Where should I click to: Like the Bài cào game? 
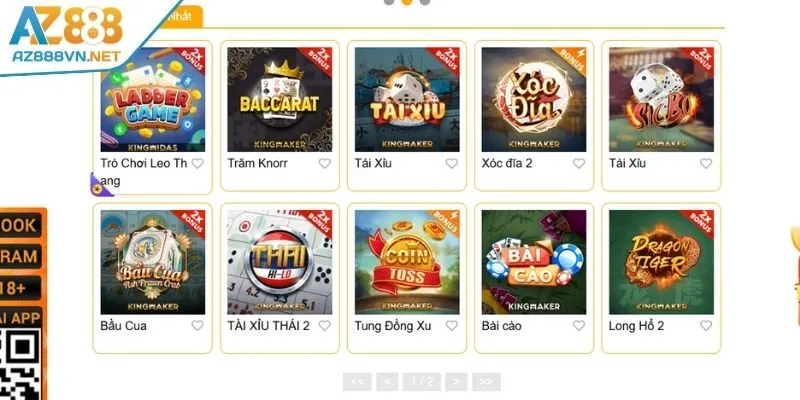coord(579,326)
